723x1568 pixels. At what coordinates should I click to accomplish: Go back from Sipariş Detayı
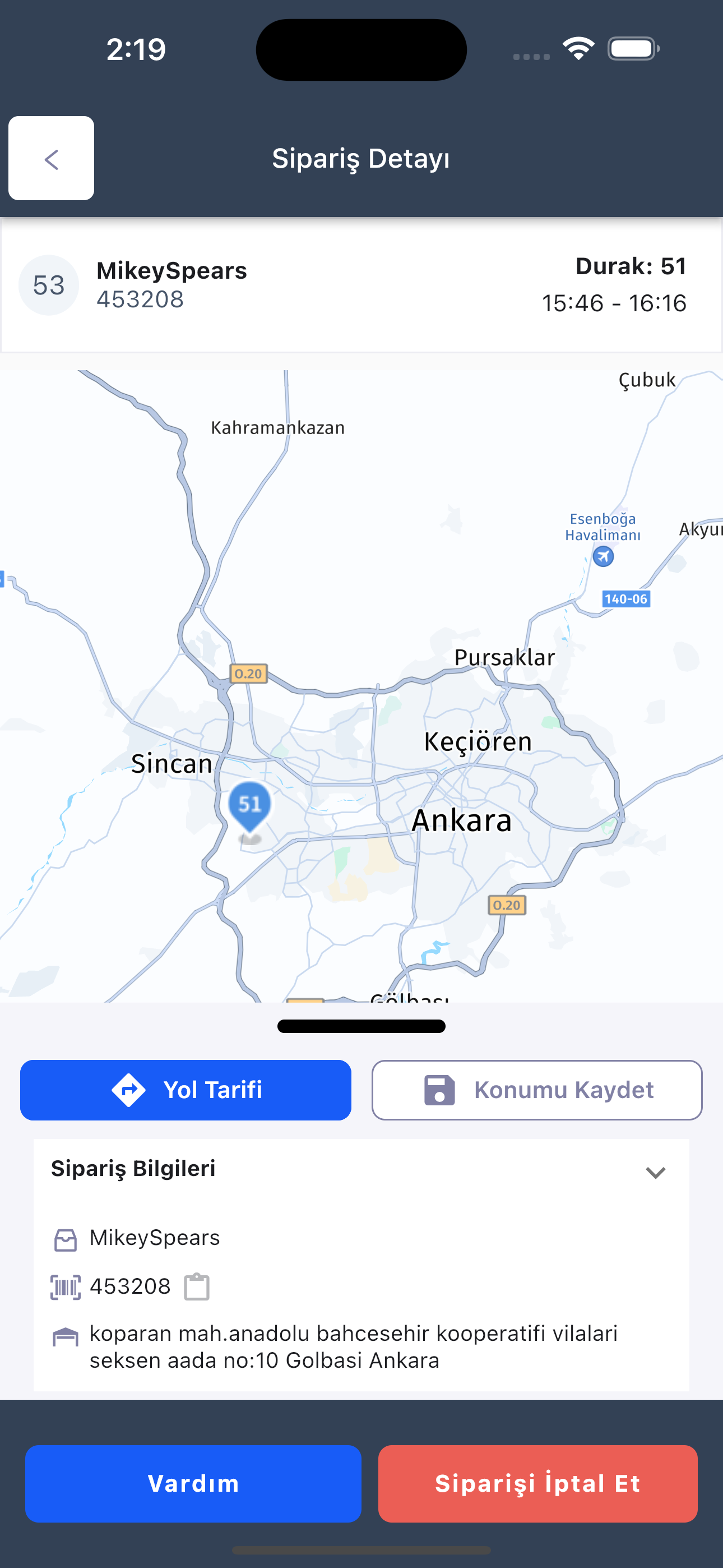51,158
